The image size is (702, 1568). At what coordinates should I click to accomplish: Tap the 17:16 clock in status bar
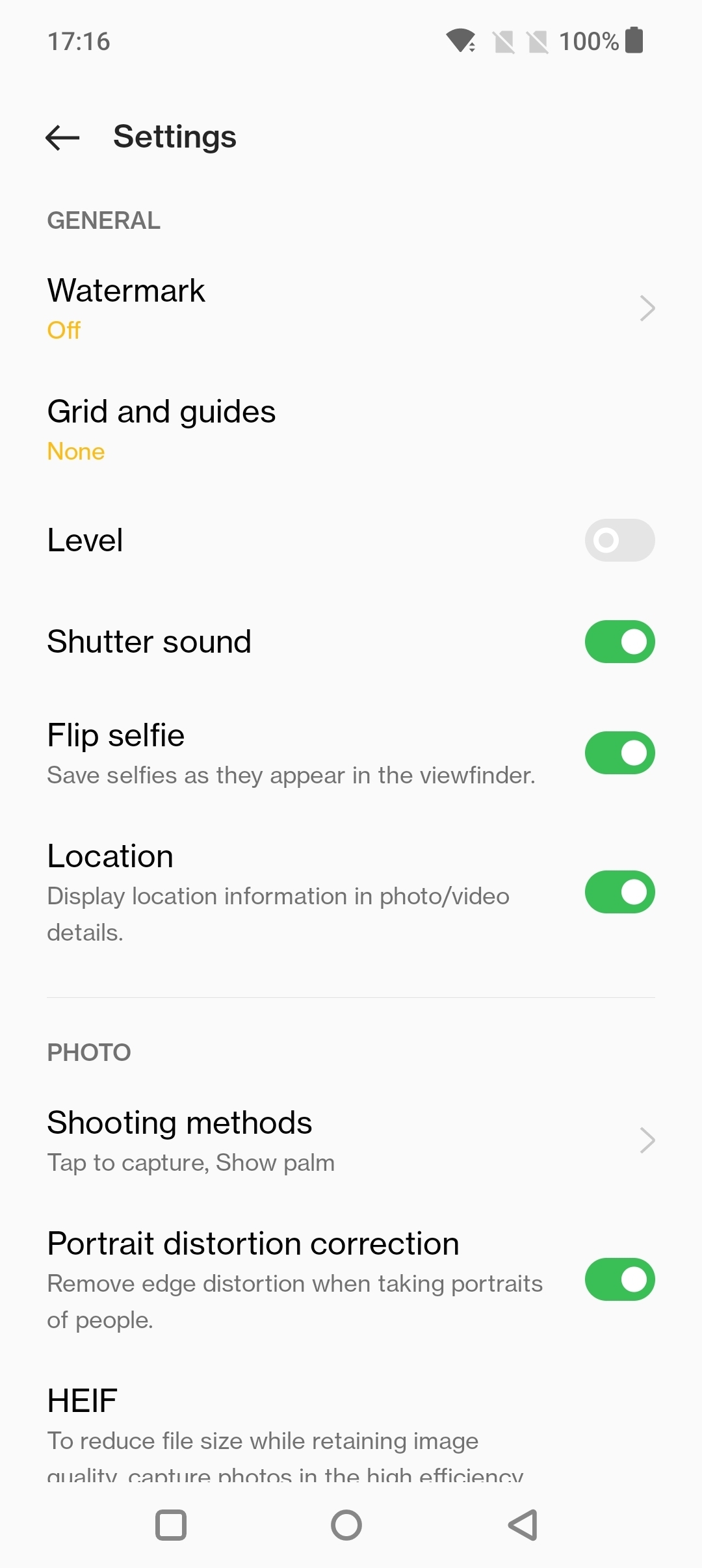pyautogui.click(x=79, y=40)
